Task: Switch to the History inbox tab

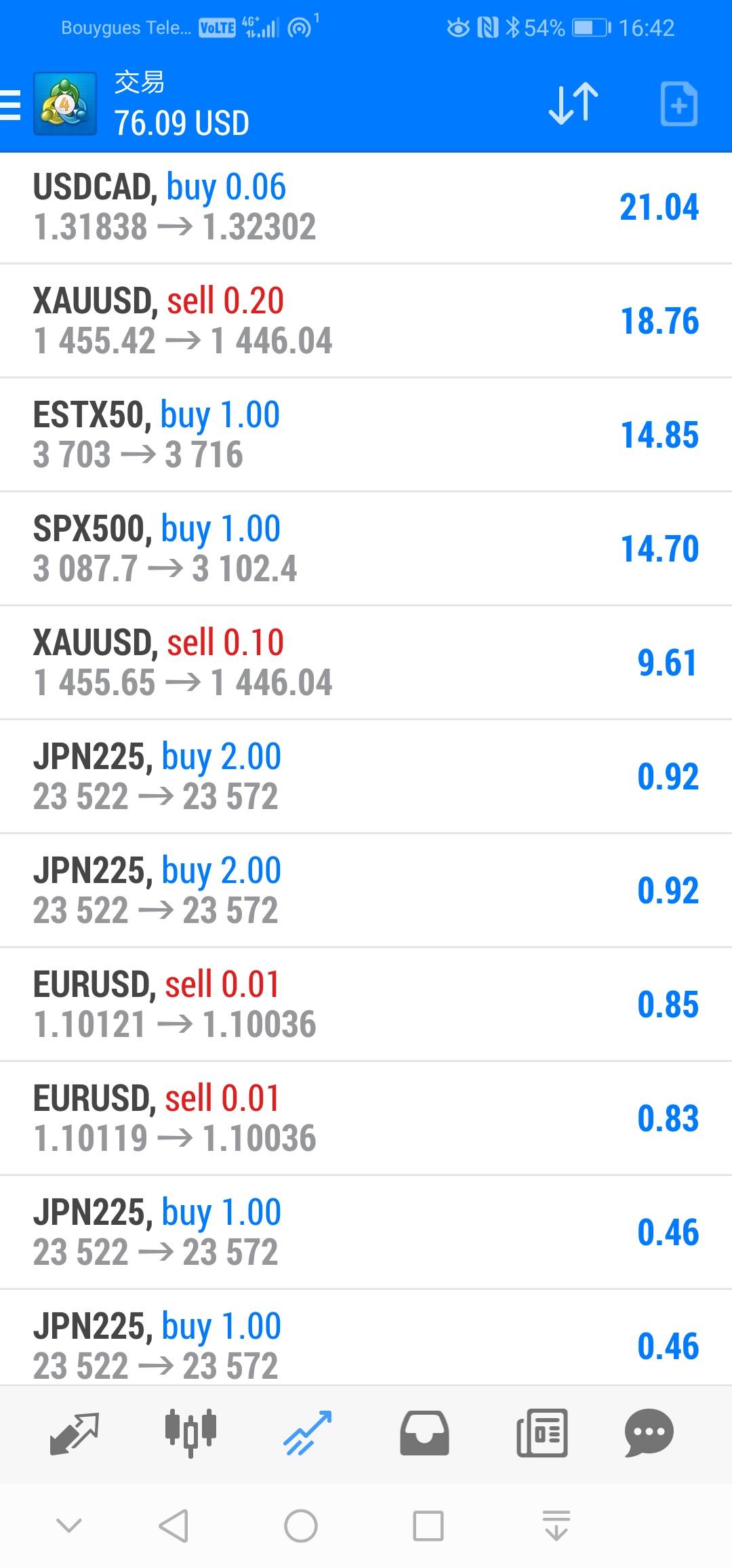Action: coord(424,1433)
